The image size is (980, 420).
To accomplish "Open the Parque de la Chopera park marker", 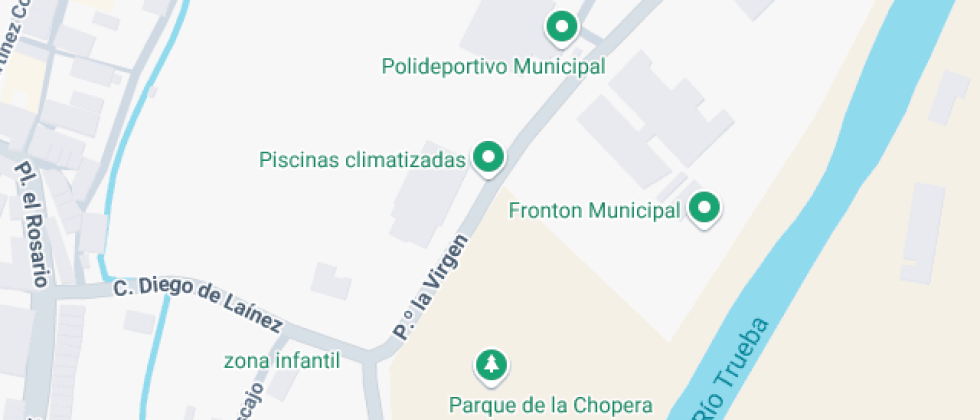I will [x=492, y=366].
